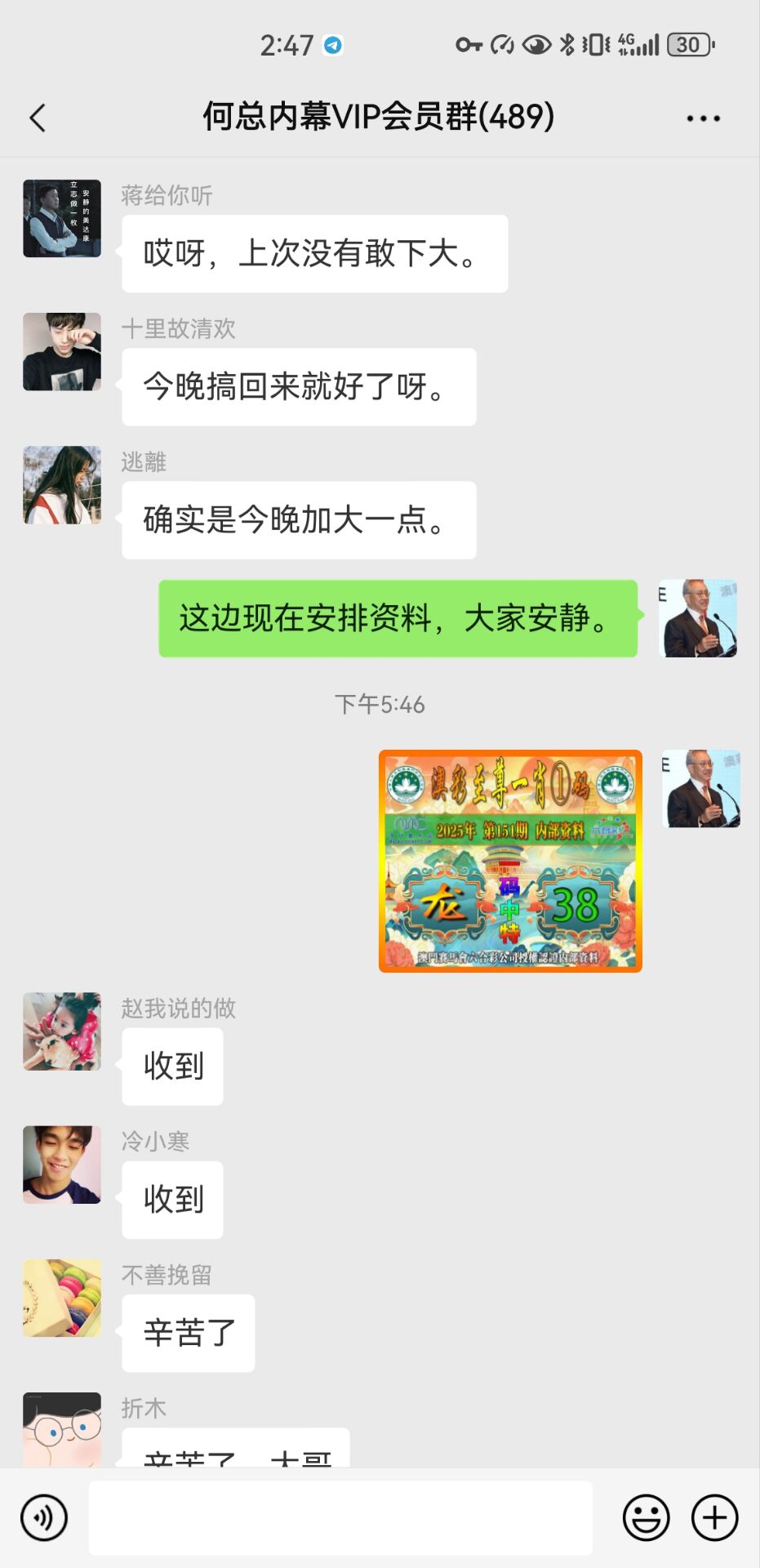Switch to voice message input
760x1568 pixels.
pos(44,1517)
